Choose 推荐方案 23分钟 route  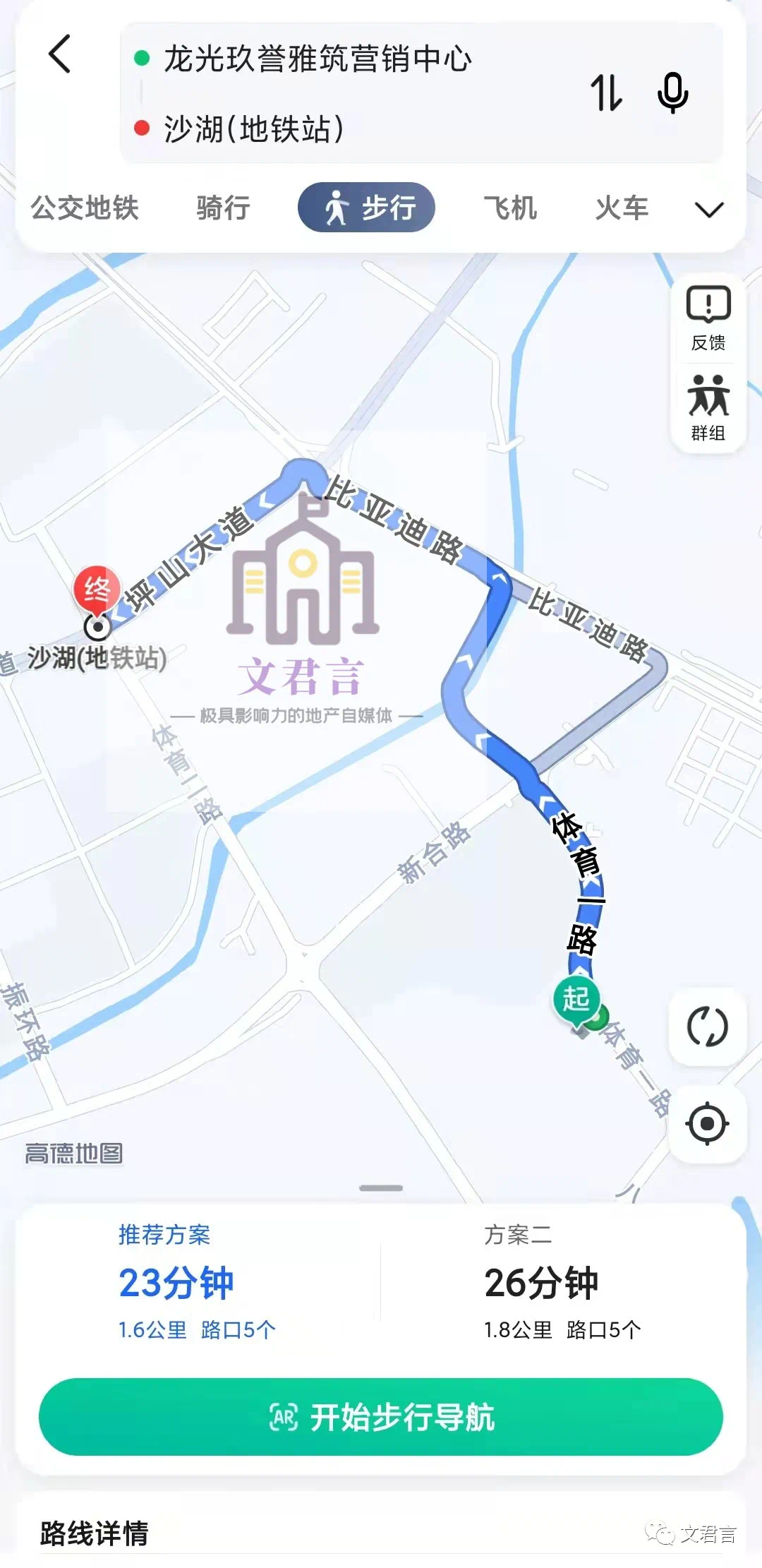coord(198,1282)
